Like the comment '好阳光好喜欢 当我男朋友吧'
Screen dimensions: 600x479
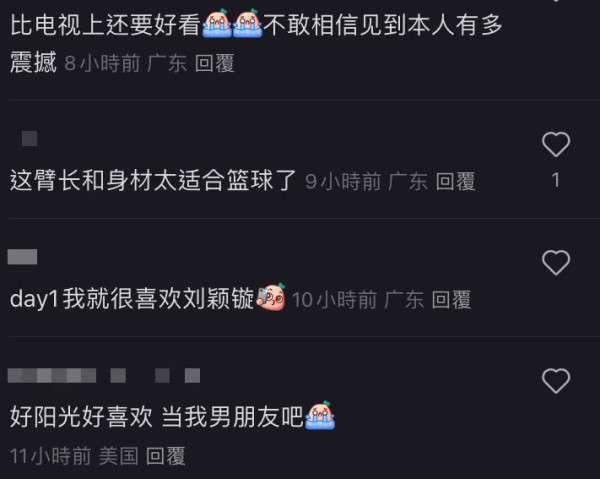(x=555, y=381)
